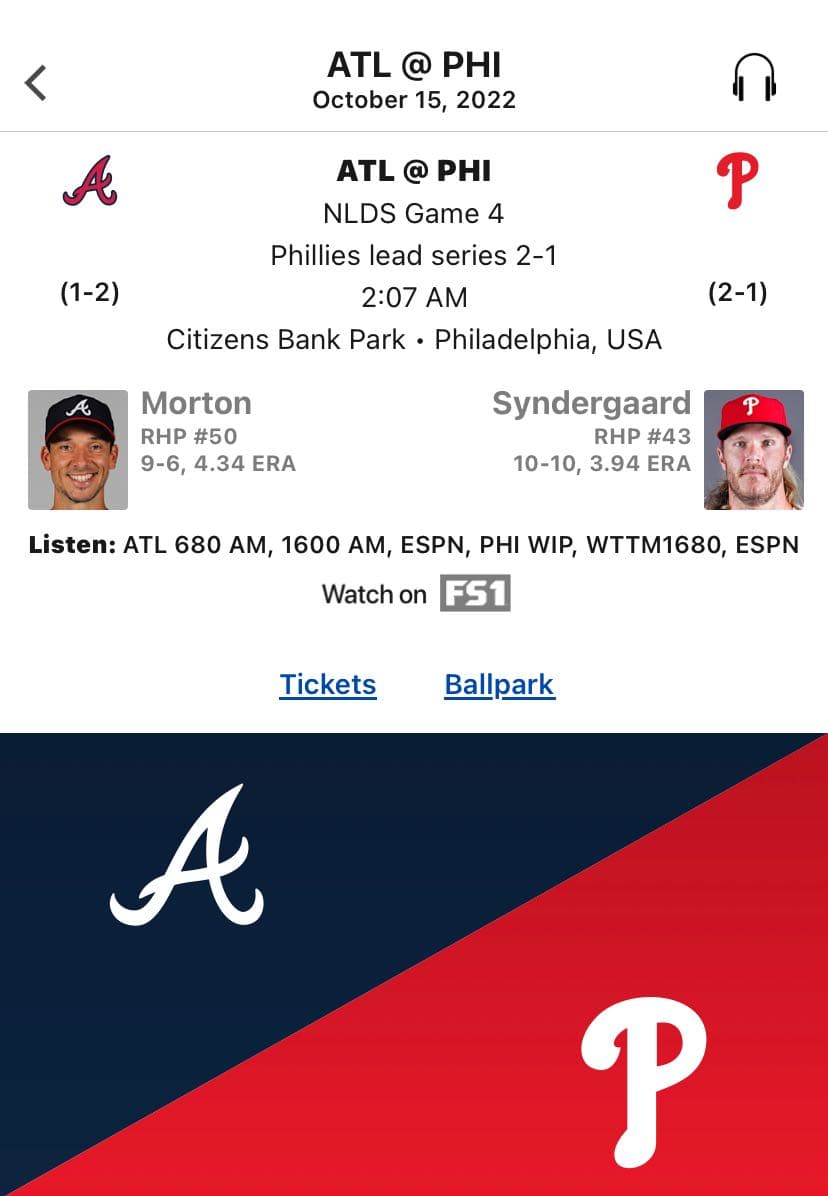
Task: Open the Tickets link
Action: click(328, 684)
